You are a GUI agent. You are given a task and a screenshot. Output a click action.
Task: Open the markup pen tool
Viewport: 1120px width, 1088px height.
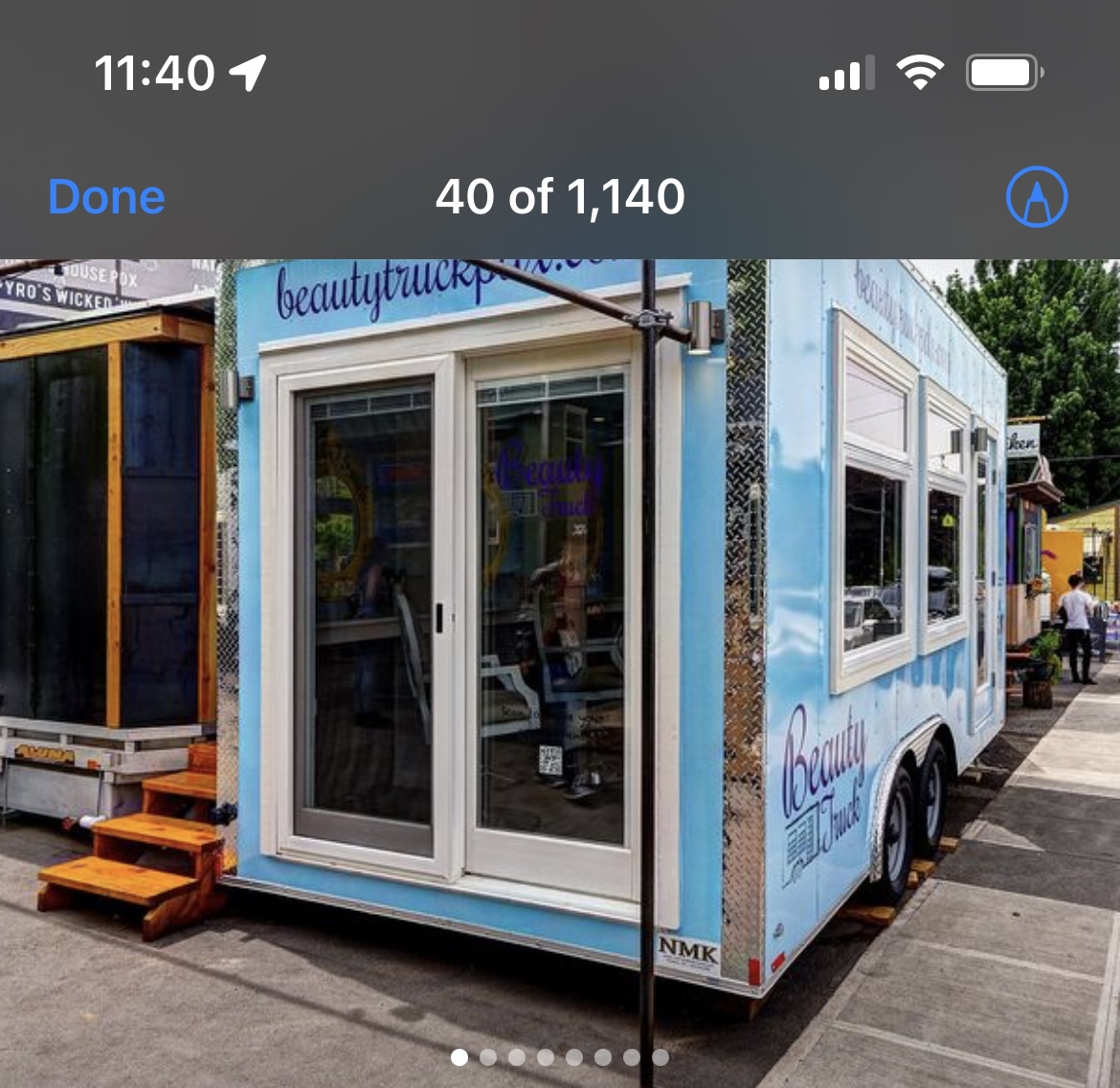[1037, 197]
